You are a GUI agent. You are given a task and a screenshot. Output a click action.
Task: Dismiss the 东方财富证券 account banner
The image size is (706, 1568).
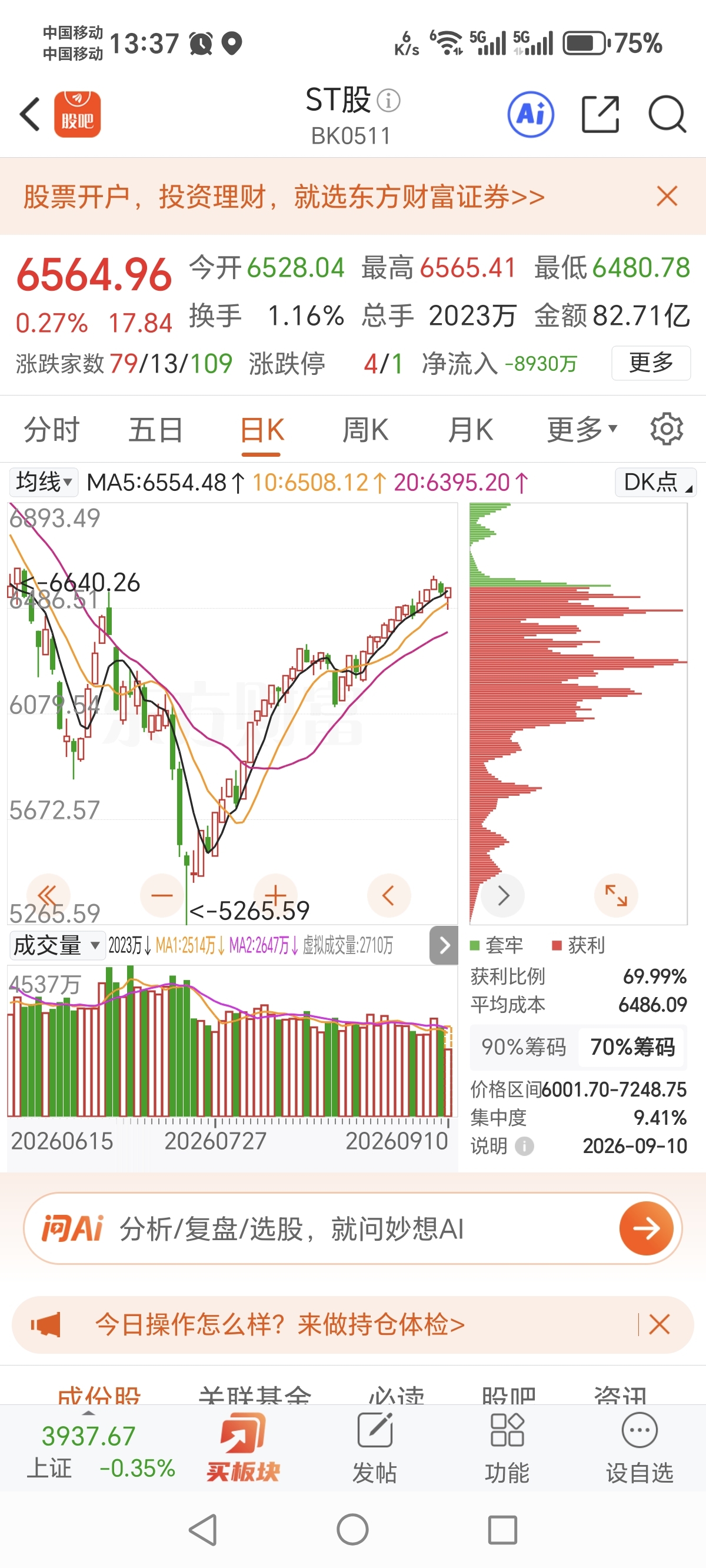667,197
